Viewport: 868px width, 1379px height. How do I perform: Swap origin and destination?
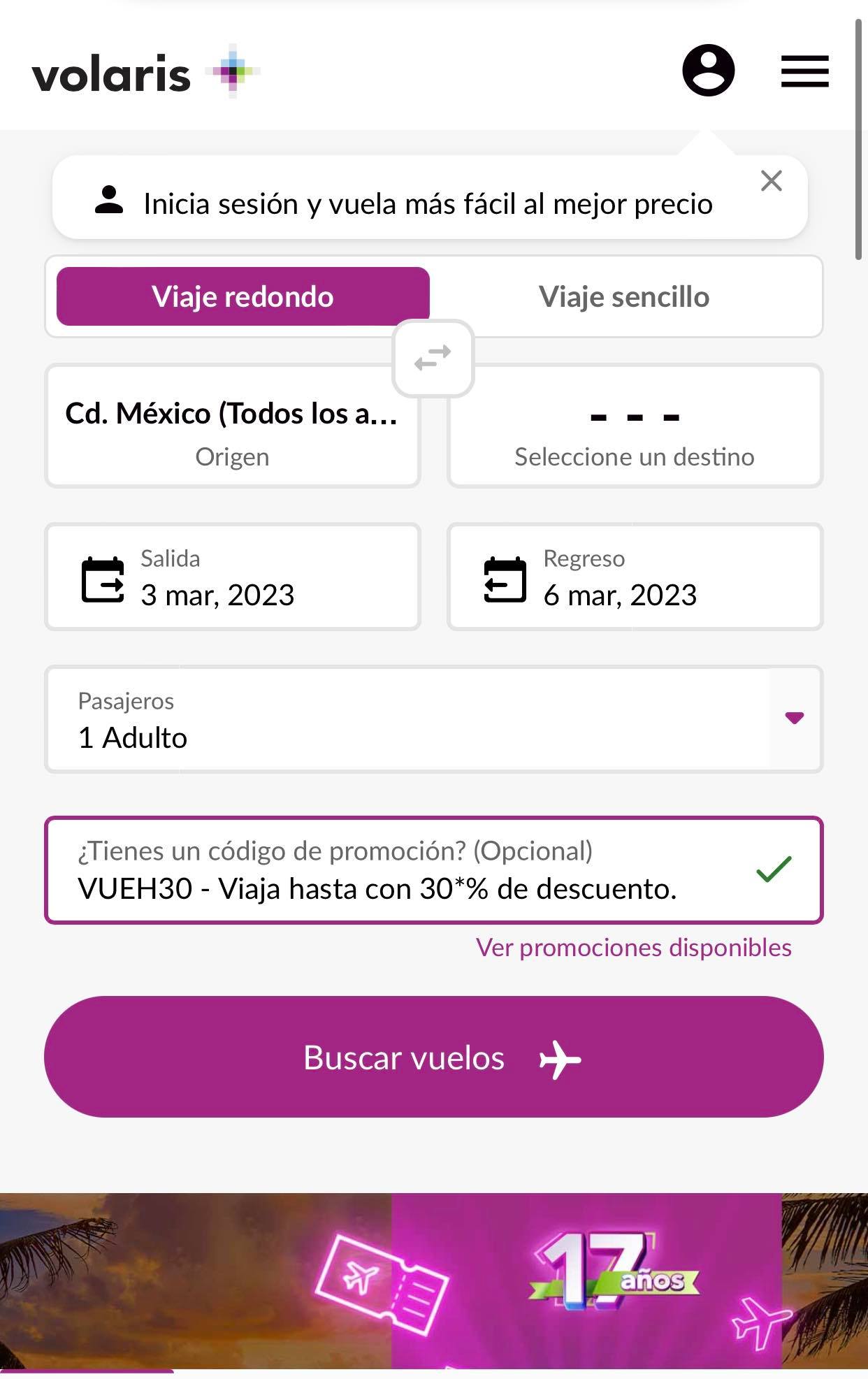pos(433,359)
